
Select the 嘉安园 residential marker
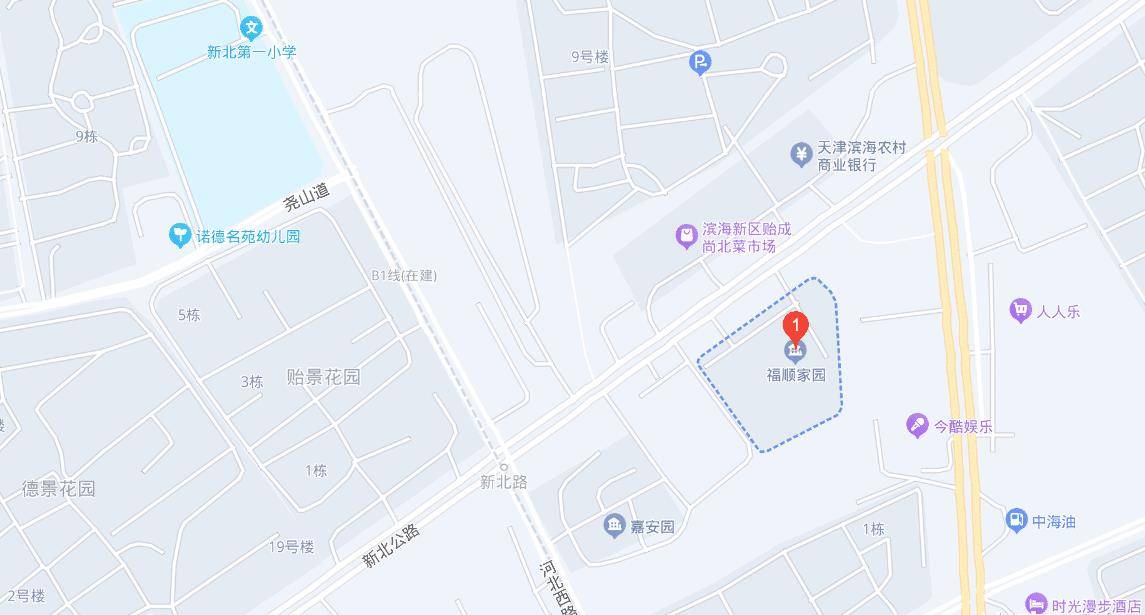[x=615, y=526]
